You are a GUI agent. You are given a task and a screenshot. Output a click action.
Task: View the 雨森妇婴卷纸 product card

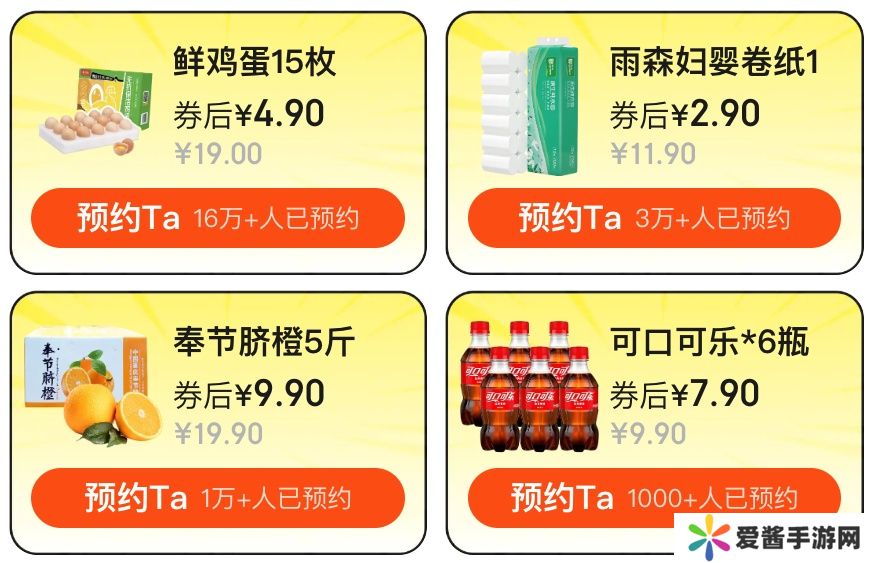pyautogui.click(x=712, y=63)
